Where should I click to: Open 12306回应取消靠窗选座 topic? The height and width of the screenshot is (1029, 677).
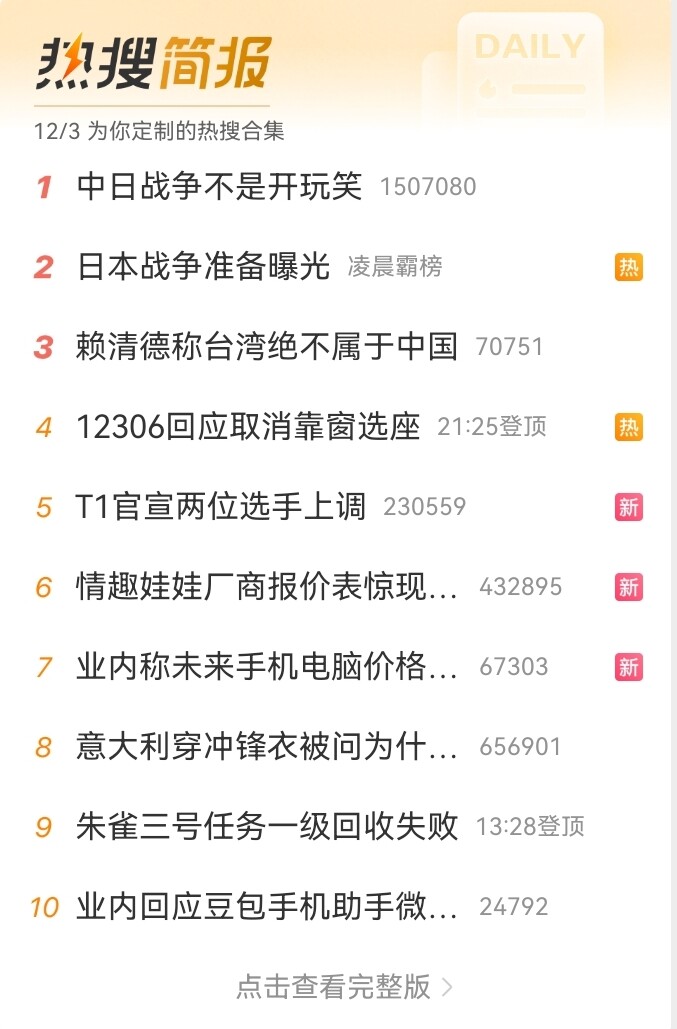click(x=248, y=427)
